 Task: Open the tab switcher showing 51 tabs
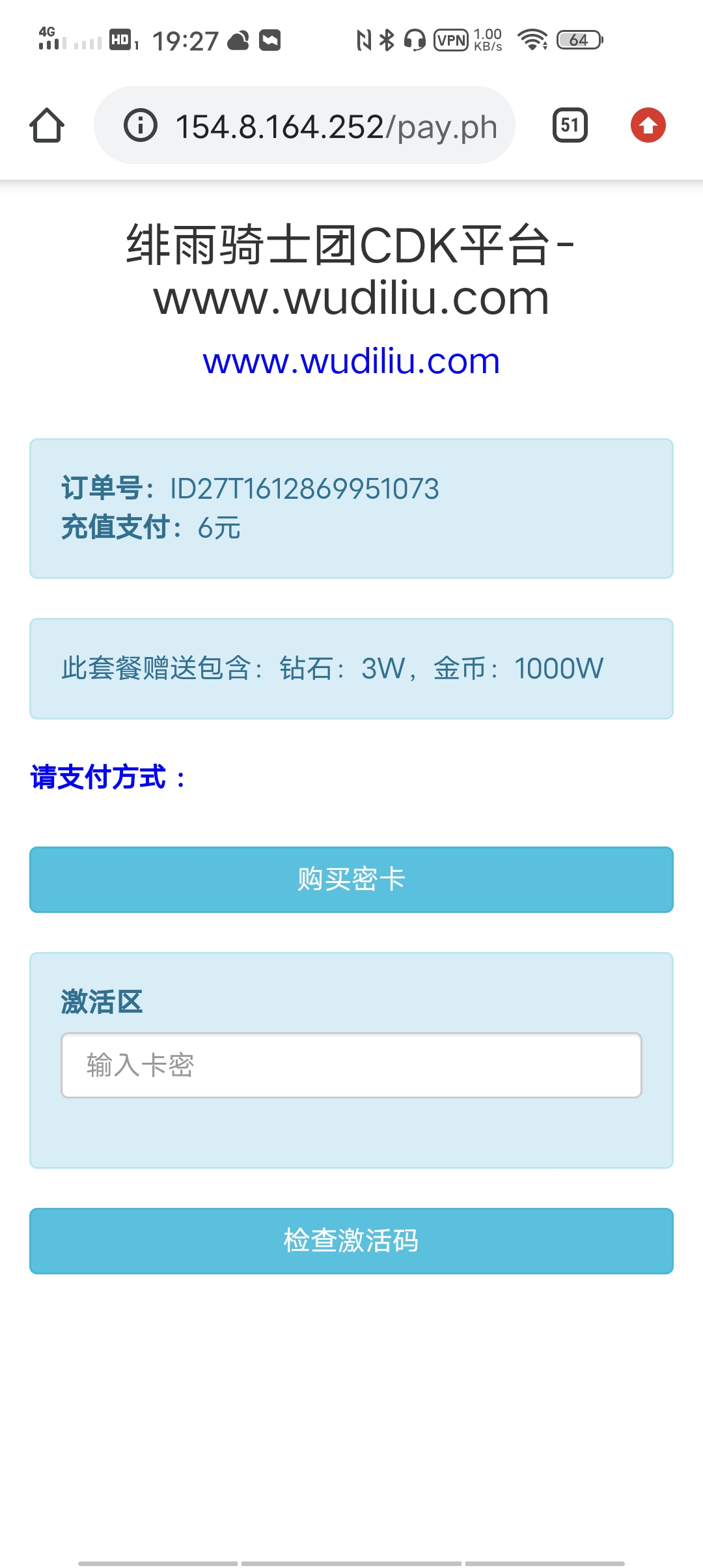pyautogui.click(x=570, y=125)
